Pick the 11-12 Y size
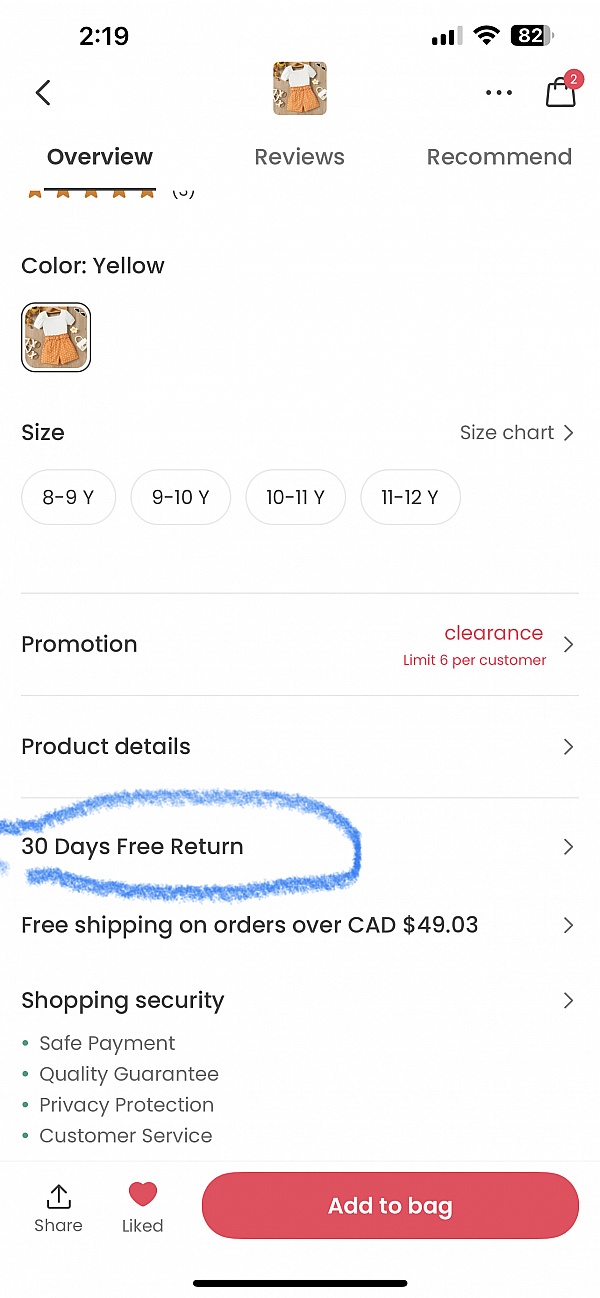Viewport: 600px width, 1298px height. click(x=410, y=497)
